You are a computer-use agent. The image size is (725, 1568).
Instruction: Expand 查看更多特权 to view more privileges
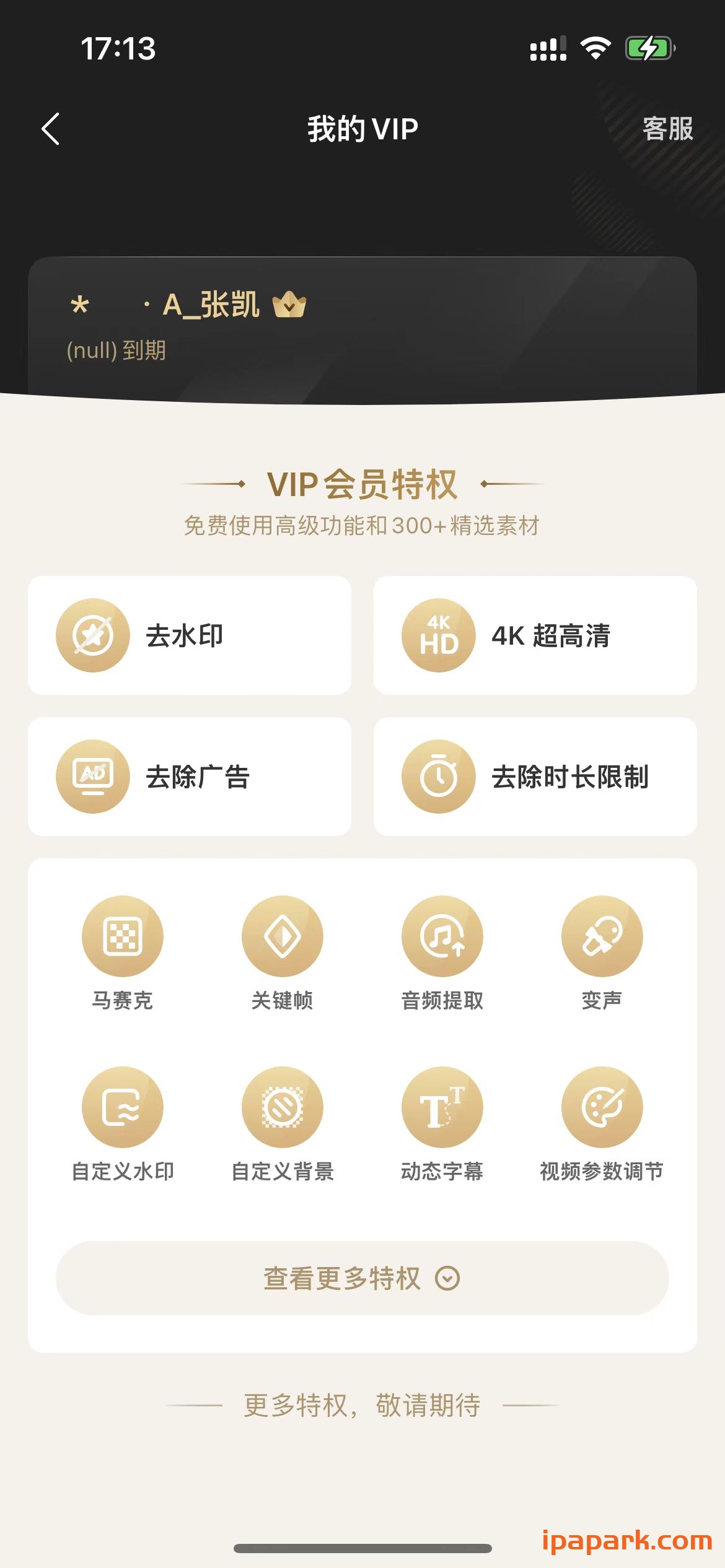click(362, 1278)
